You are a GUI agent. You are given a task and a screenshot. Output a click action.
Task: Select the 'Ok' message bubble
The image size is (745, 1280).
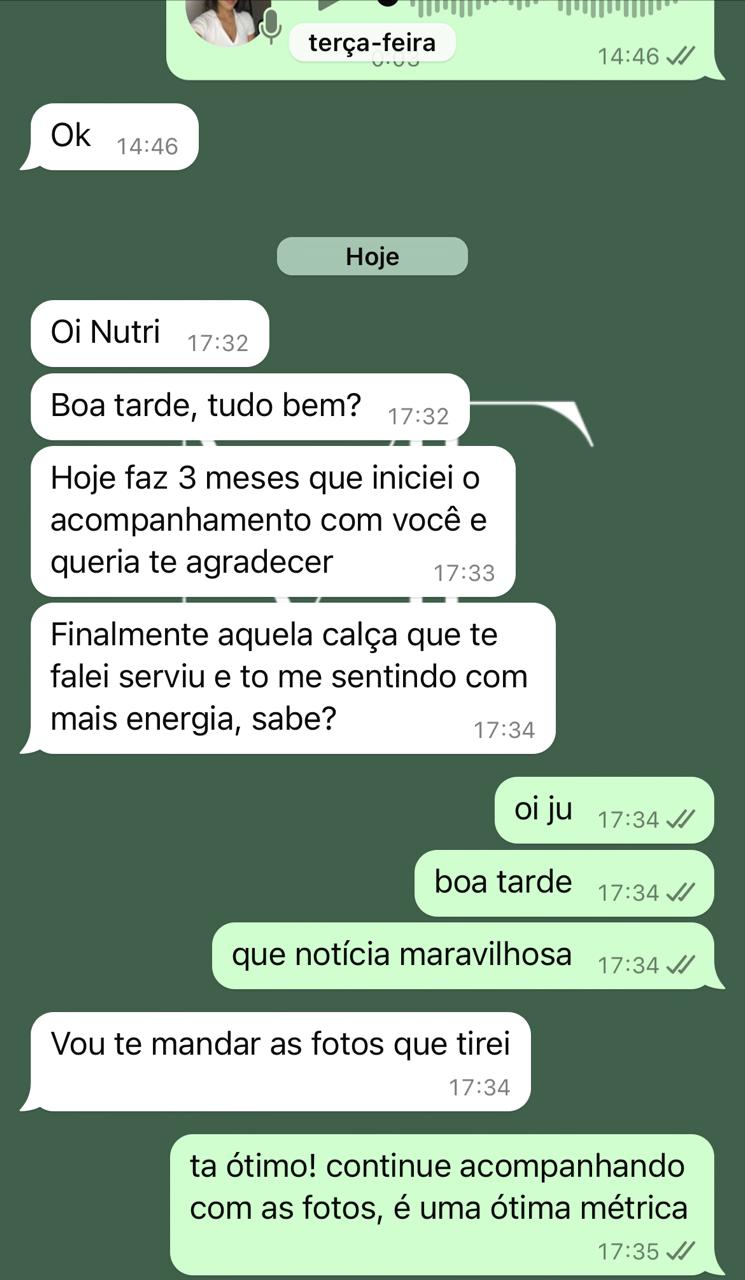[x=108, y=136]
